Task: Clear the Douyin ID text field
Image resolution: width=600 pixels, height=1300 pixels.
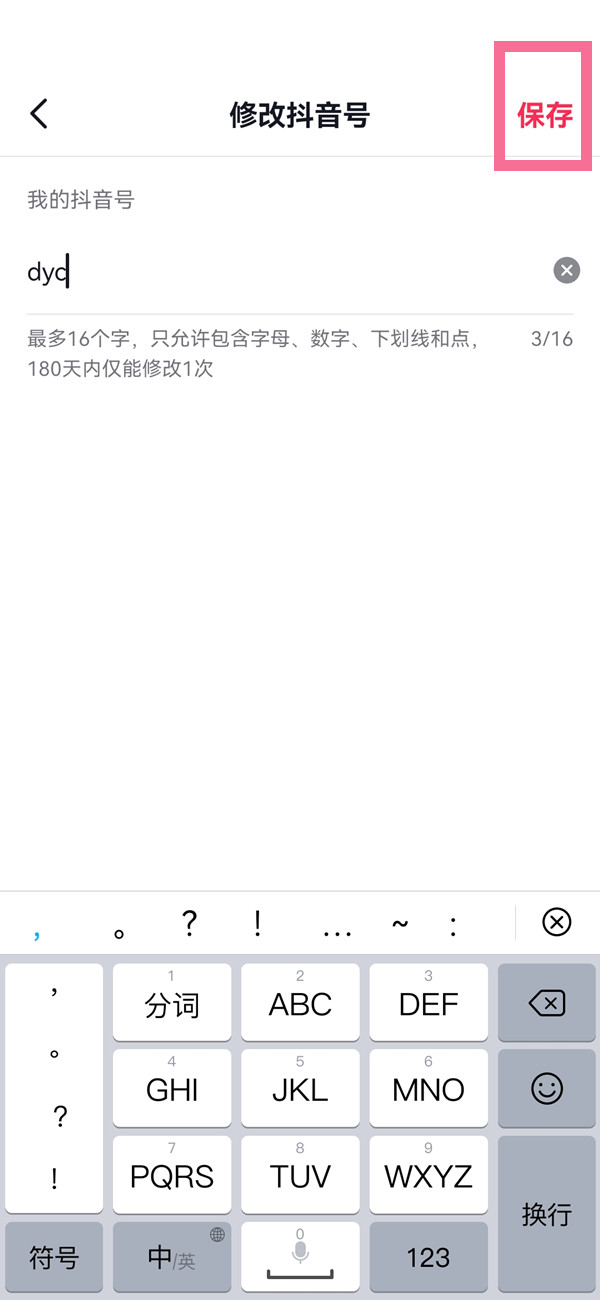Action: coord(566,270)
